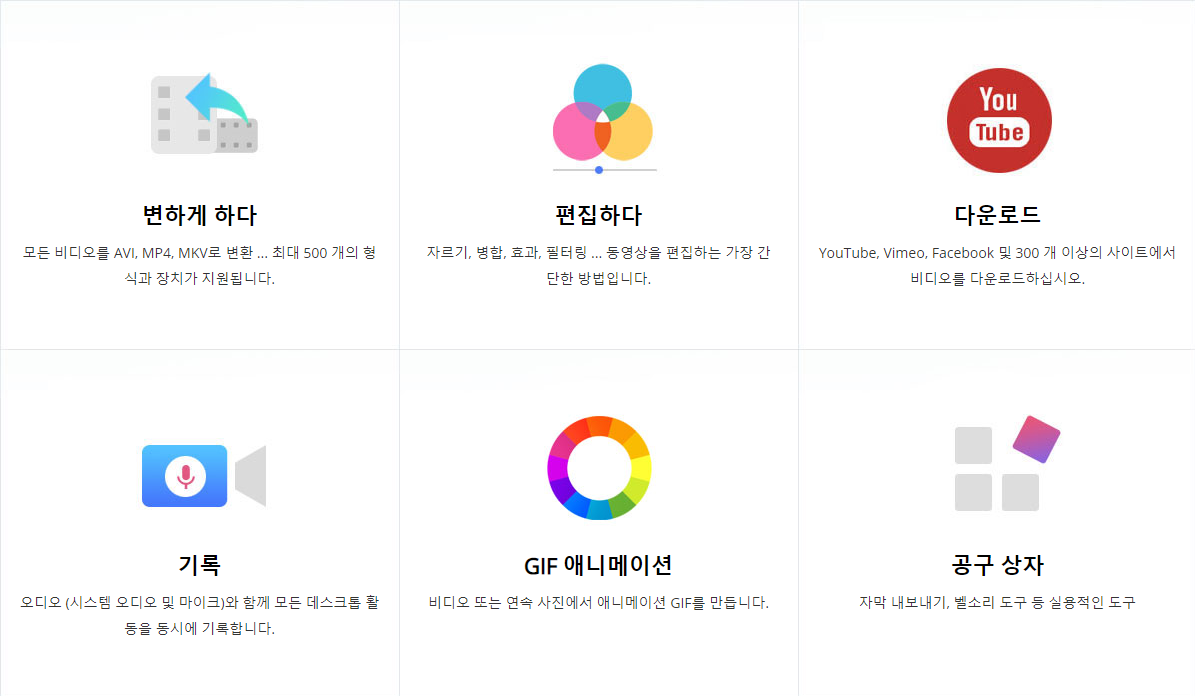
Task: Open the 편집하다 video editing card
Action: click(599, 175)
